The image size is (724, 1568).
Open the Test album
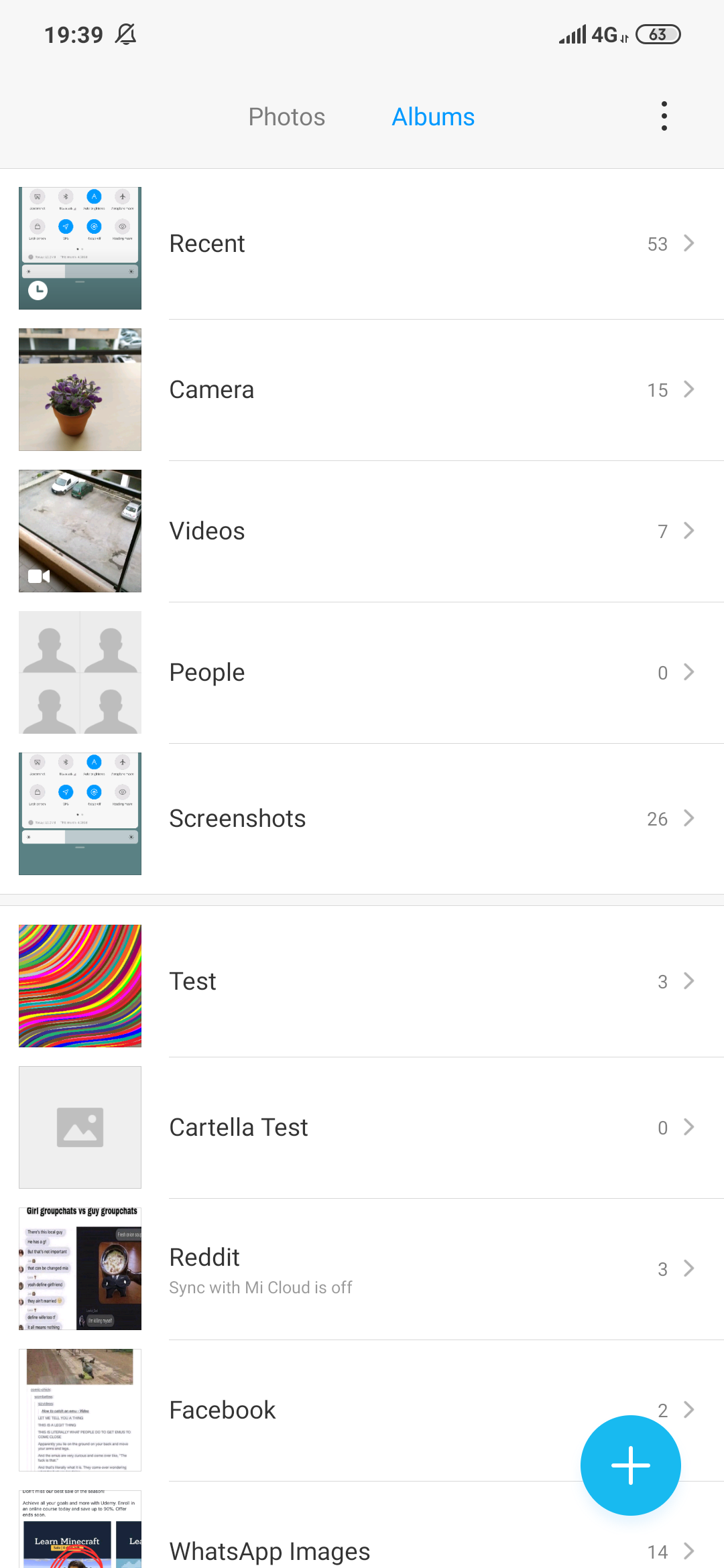[x=362, y=982]
